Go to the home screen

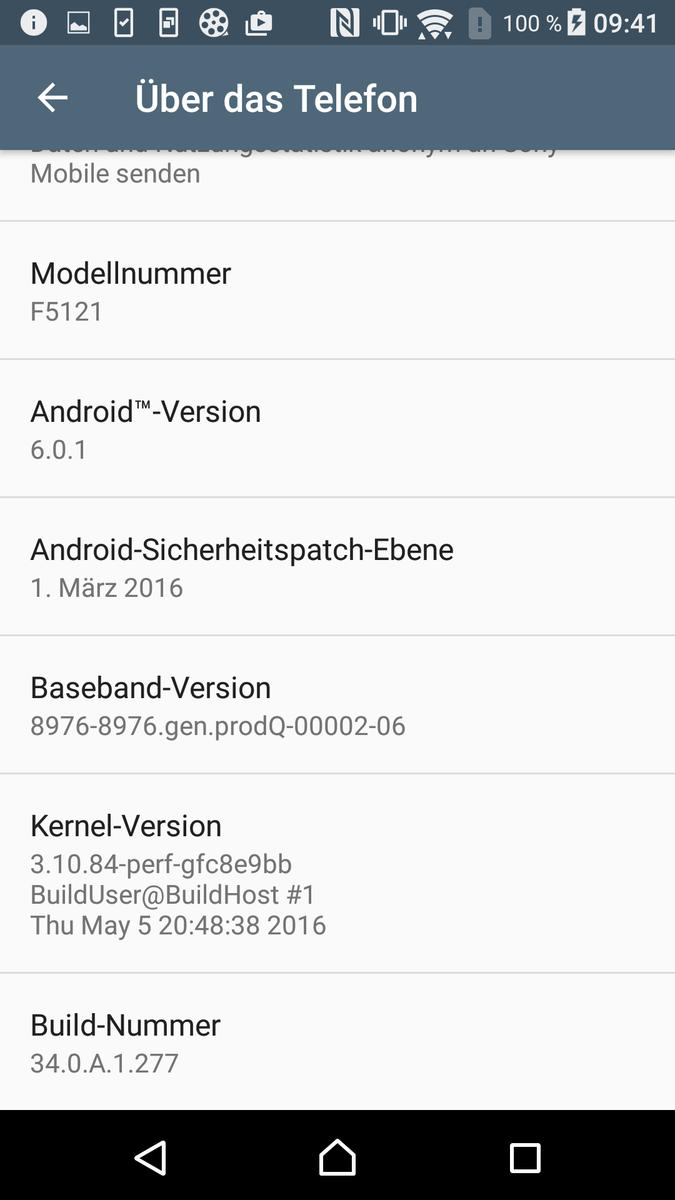click(x=337, y=1157)
